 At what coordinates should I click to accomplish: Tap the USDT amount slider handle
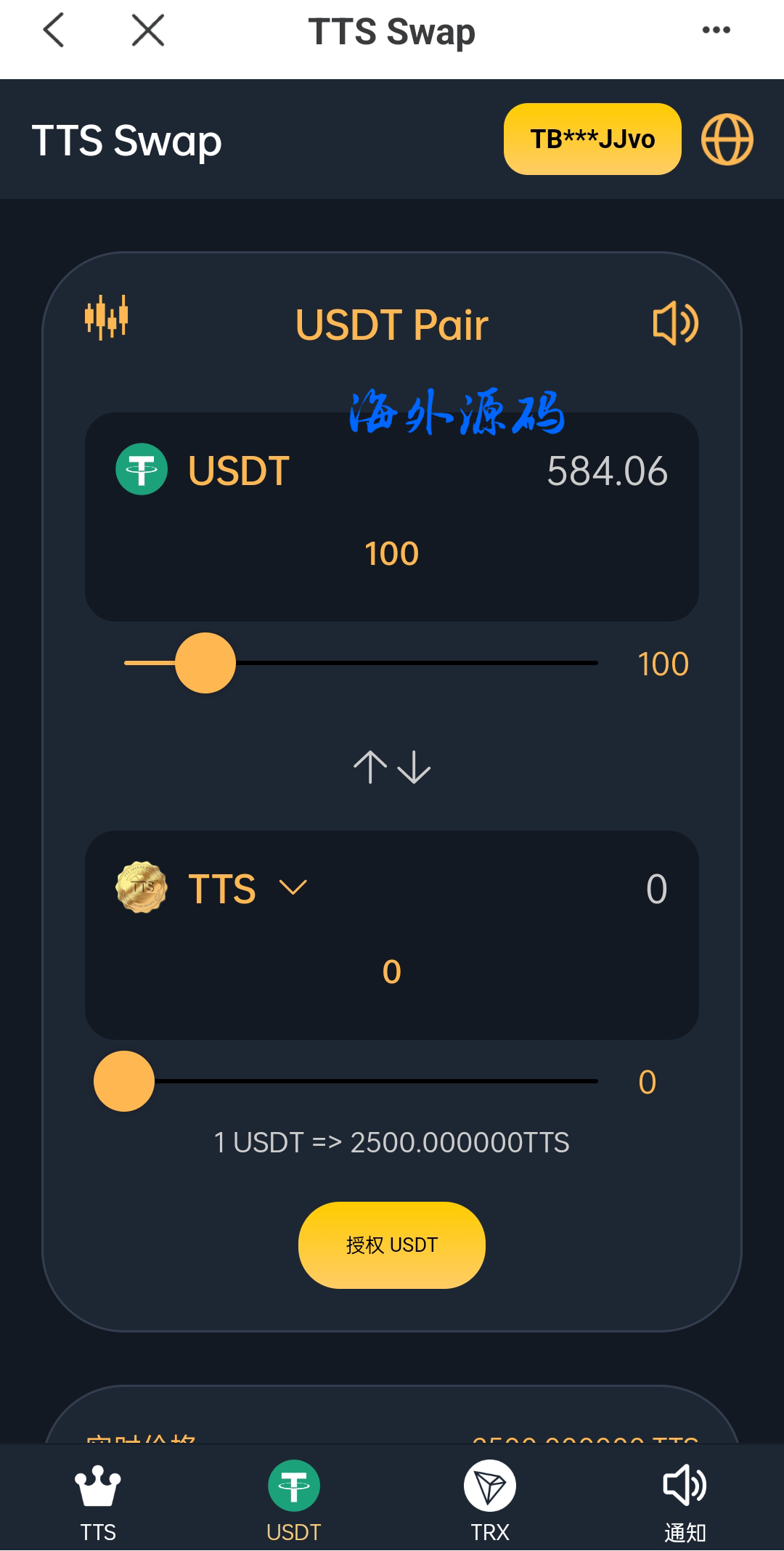click(205, 663)
